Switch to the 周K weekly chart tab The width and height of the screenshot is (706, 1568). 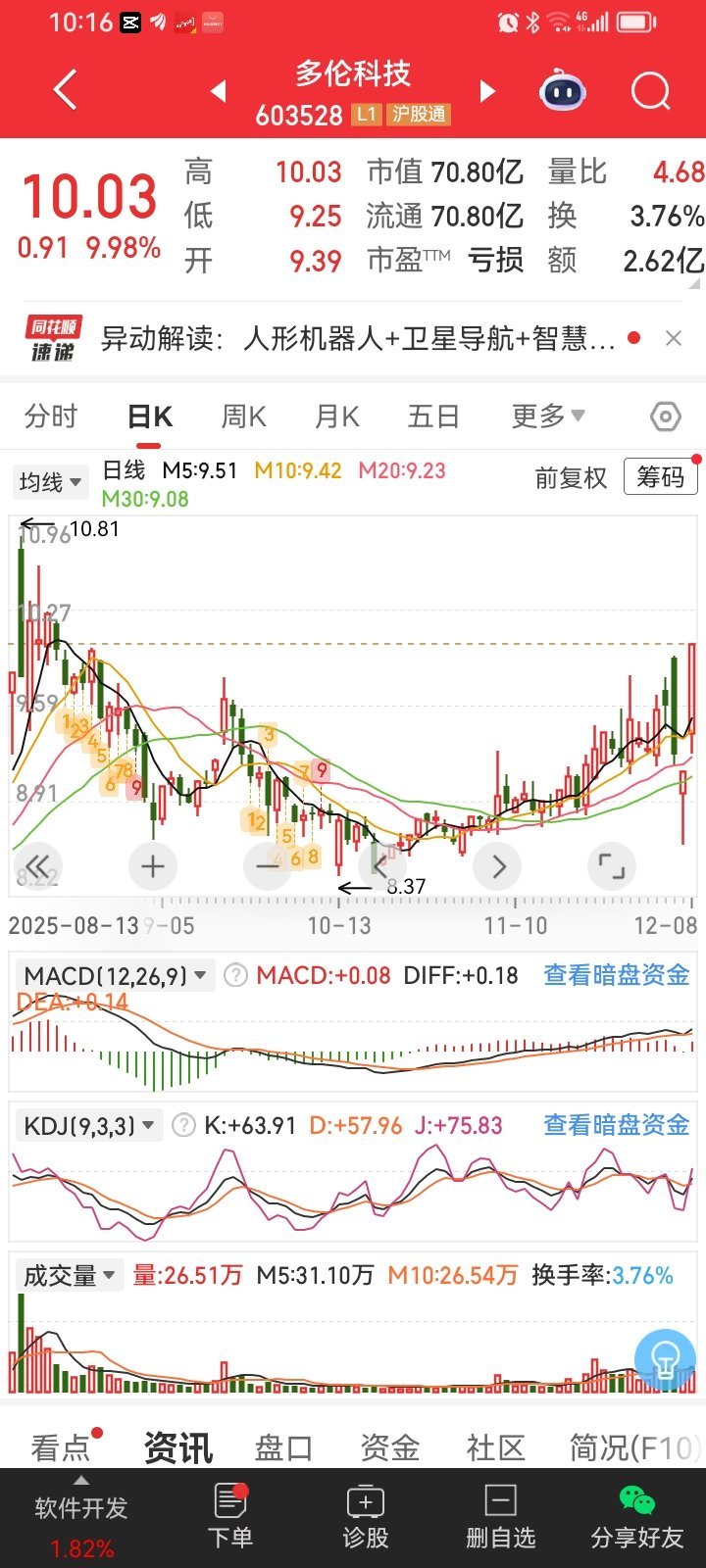click(242, 416)
